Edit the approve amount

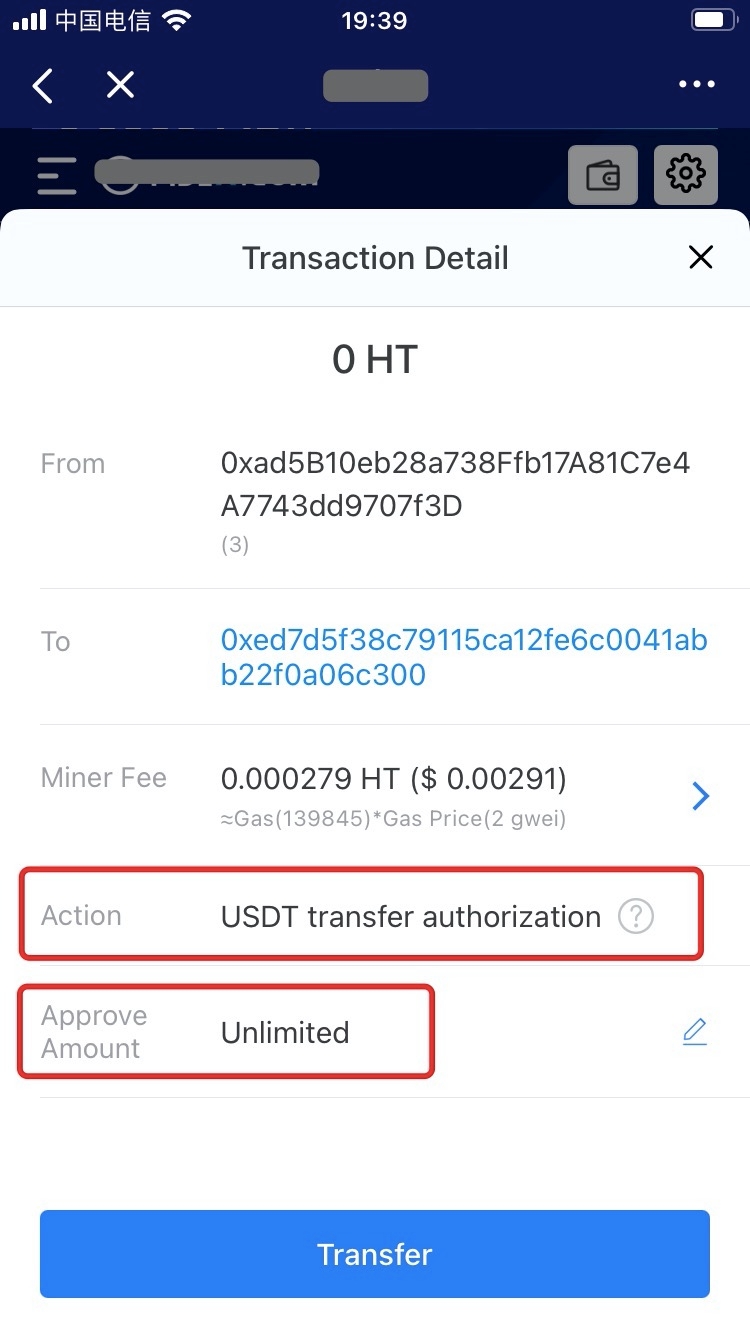point(695,1032)
